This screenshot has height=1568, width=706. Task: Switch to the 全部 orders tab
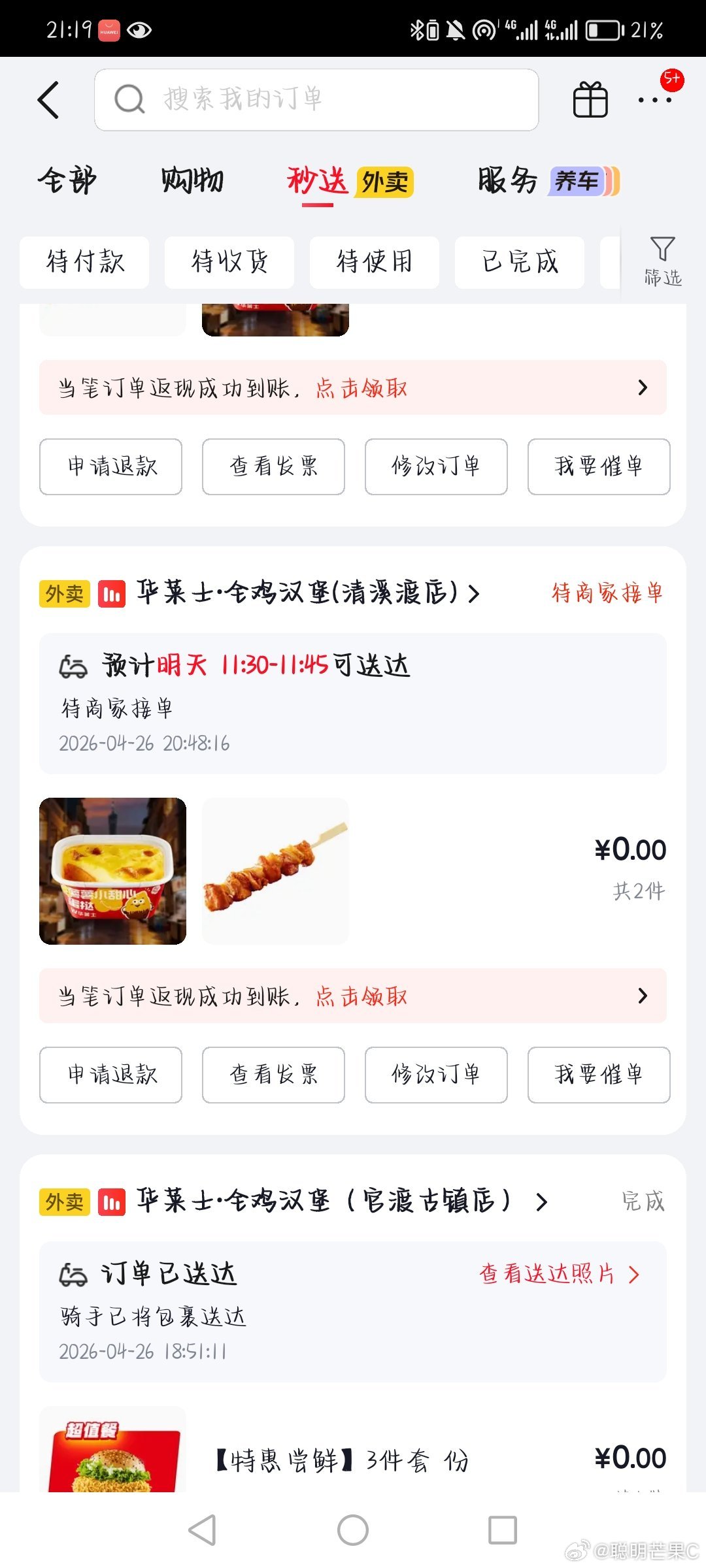pyautogui.click(x=67, y=181)
